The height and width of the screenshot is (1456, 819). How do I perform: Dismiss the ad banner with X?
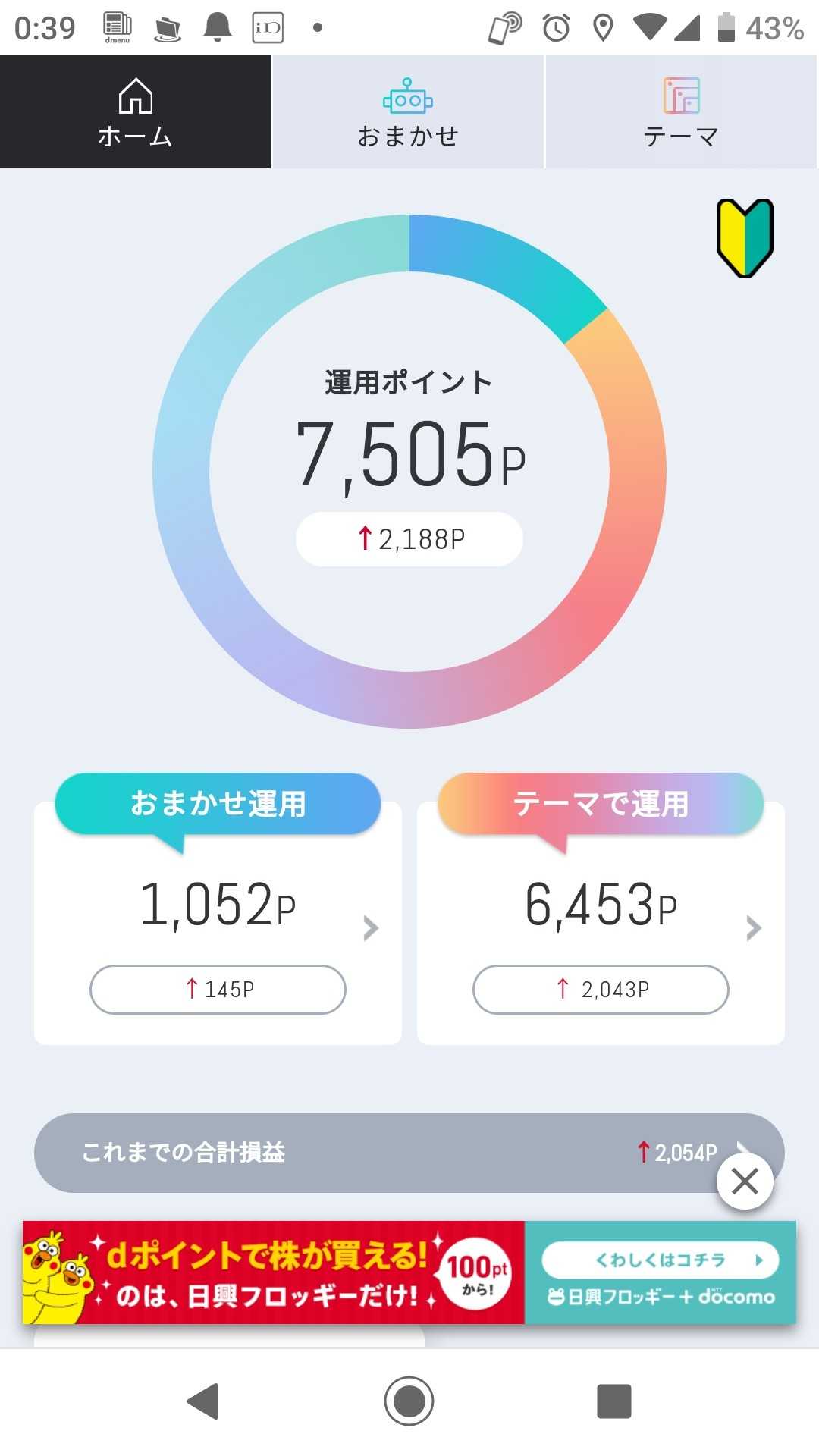745,1181
